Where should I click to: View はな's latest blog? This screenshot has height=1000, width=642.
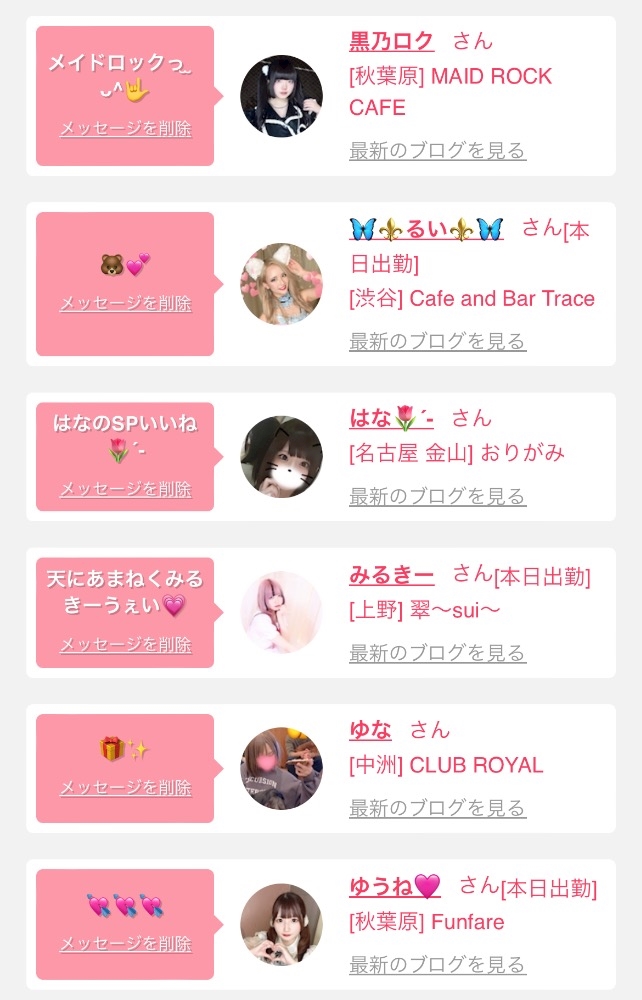pyautogui.click(x=437, y=496)
